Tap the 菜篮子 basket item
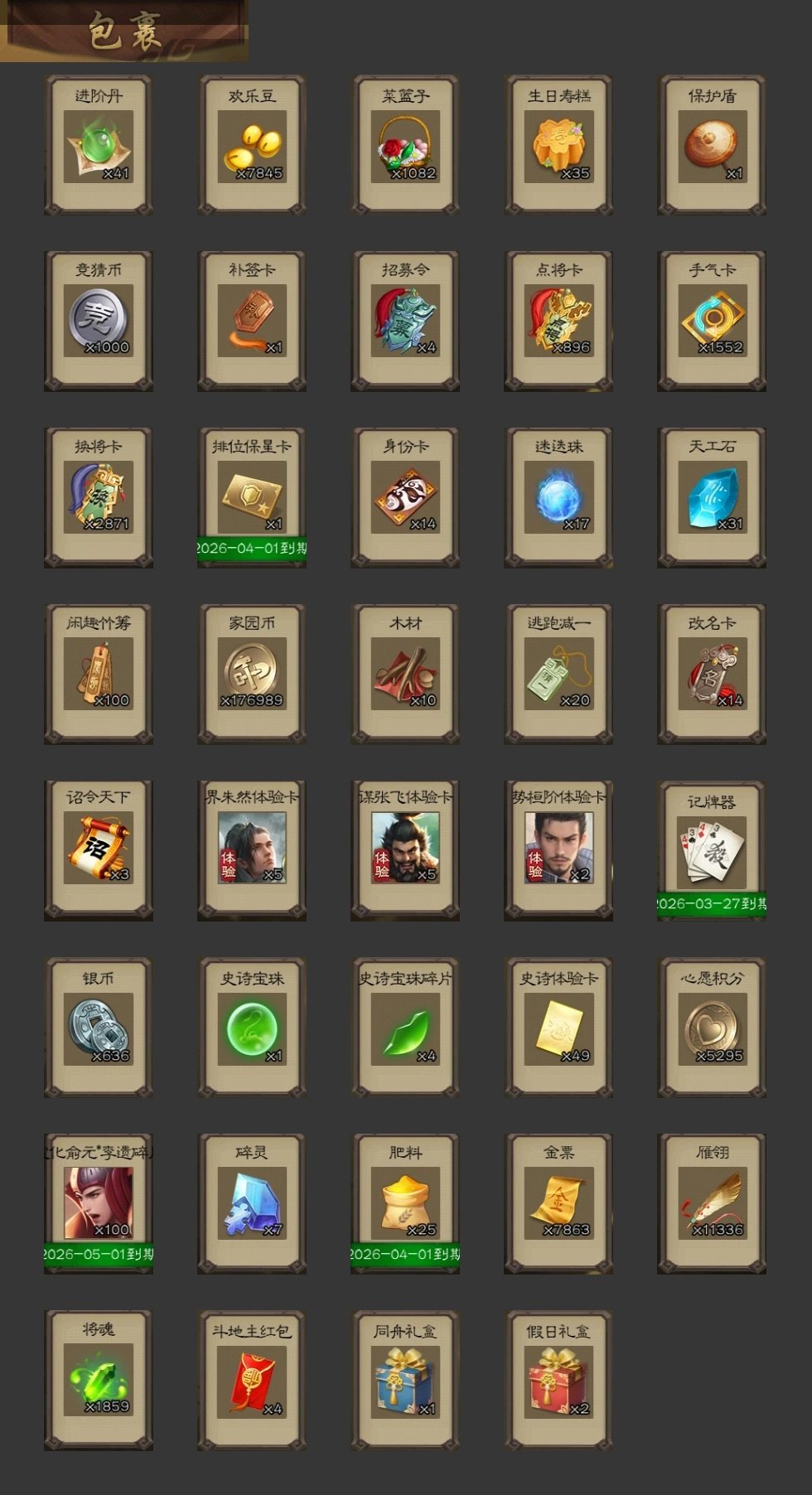Viewport: 812px width, 1495px height. tap(405, 147)
